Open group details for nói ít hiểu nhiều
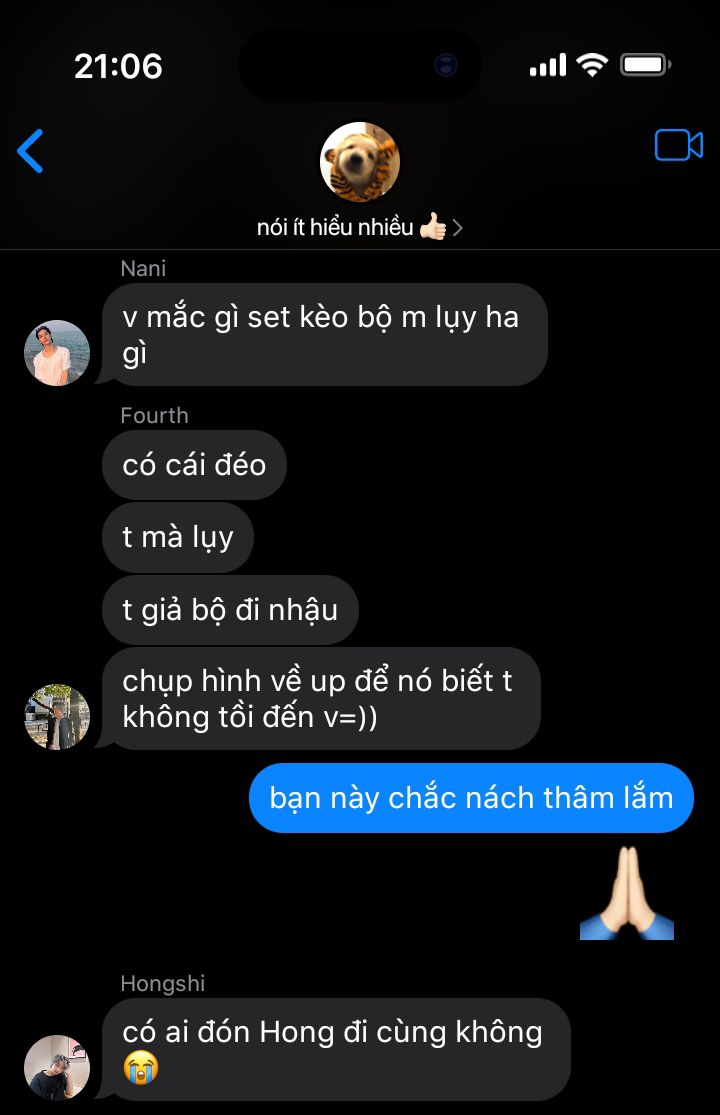This screenshot has height=1115, width=720. [x=359, y=228]
